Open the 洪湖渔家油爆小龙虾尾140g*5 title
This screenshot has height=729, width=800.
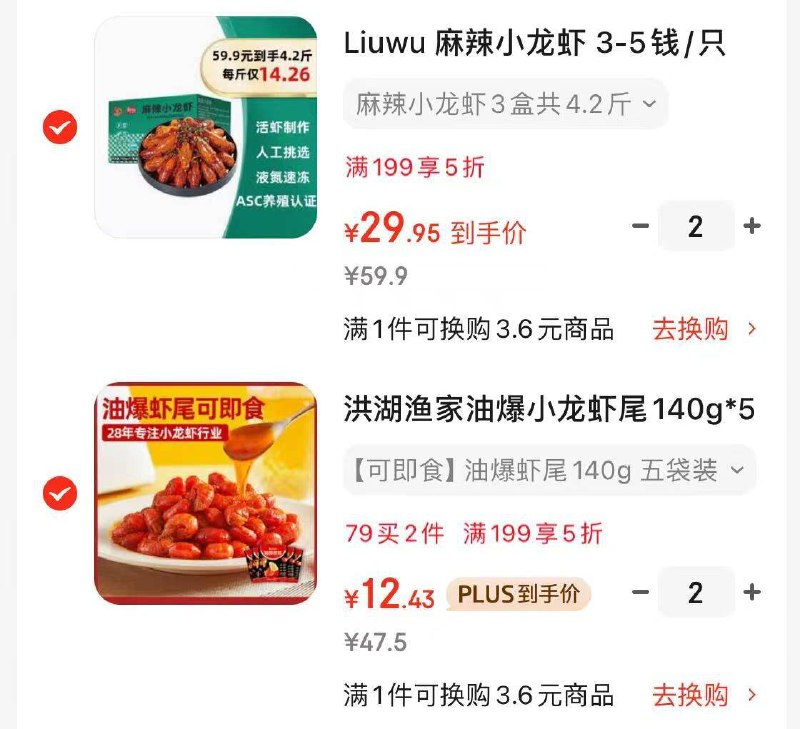click(549, 410)
